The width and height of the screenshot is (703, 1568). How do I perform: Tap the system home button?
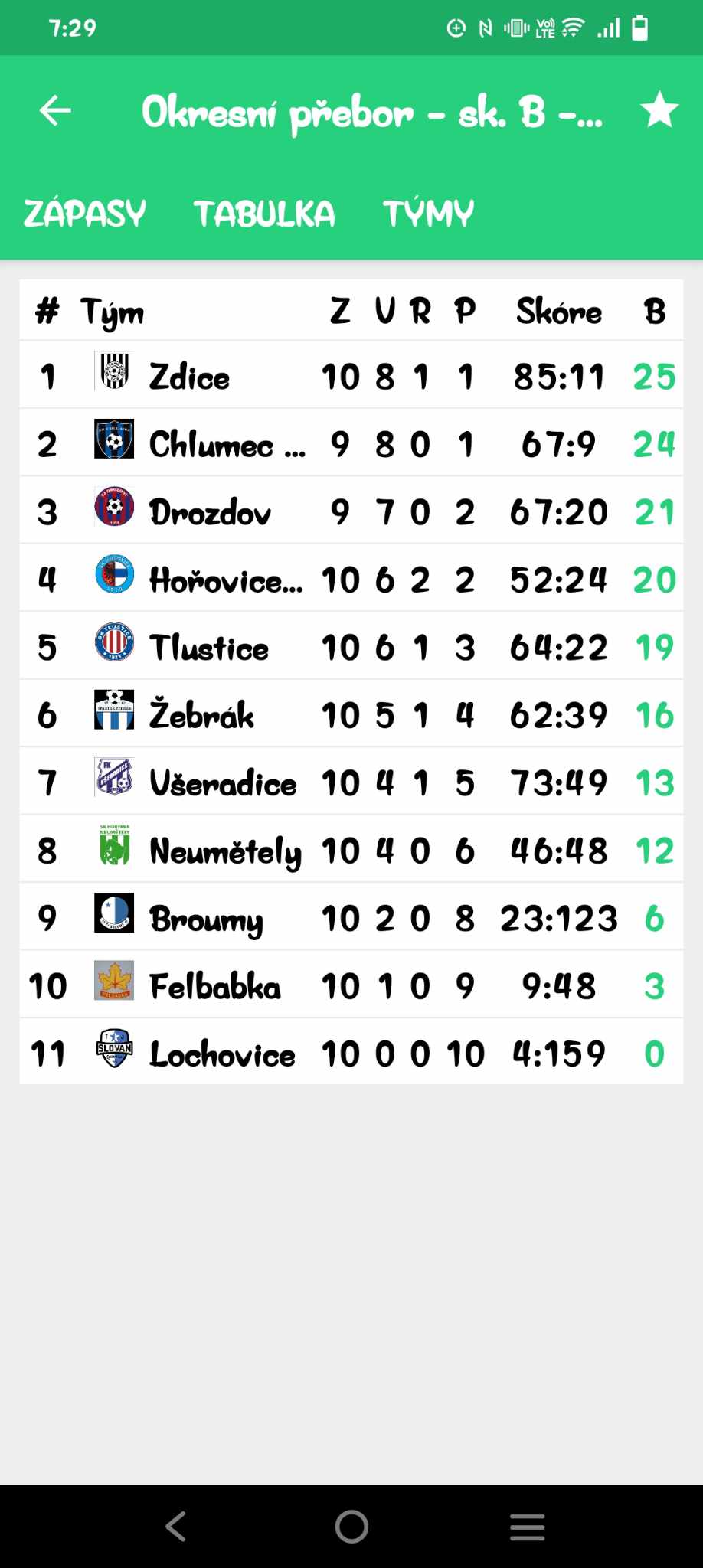click(x=351, y=1527)
